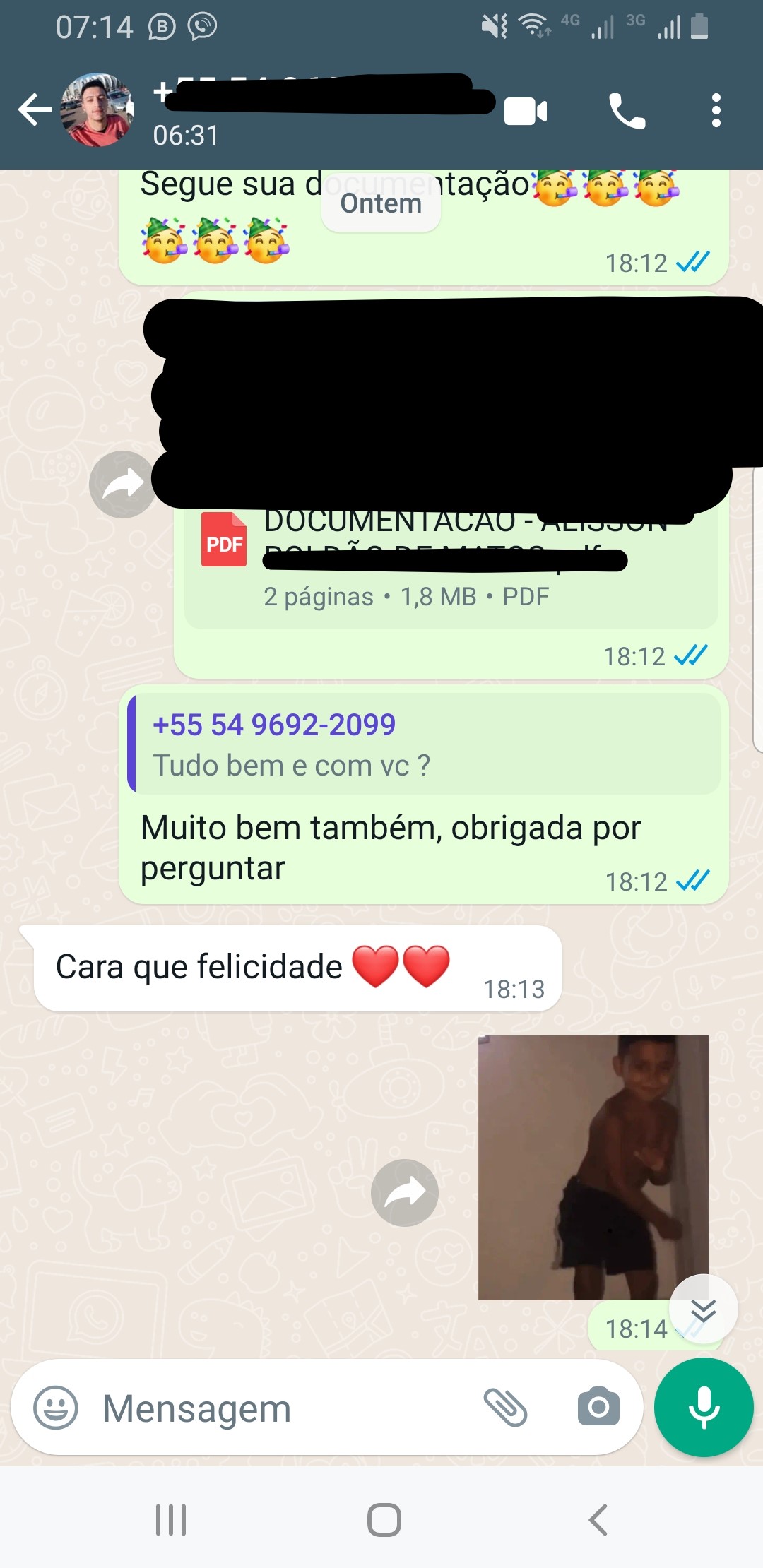Open the three-dot overflow menu
This screenshot has width=763, height=1568.
pos(716,111)
